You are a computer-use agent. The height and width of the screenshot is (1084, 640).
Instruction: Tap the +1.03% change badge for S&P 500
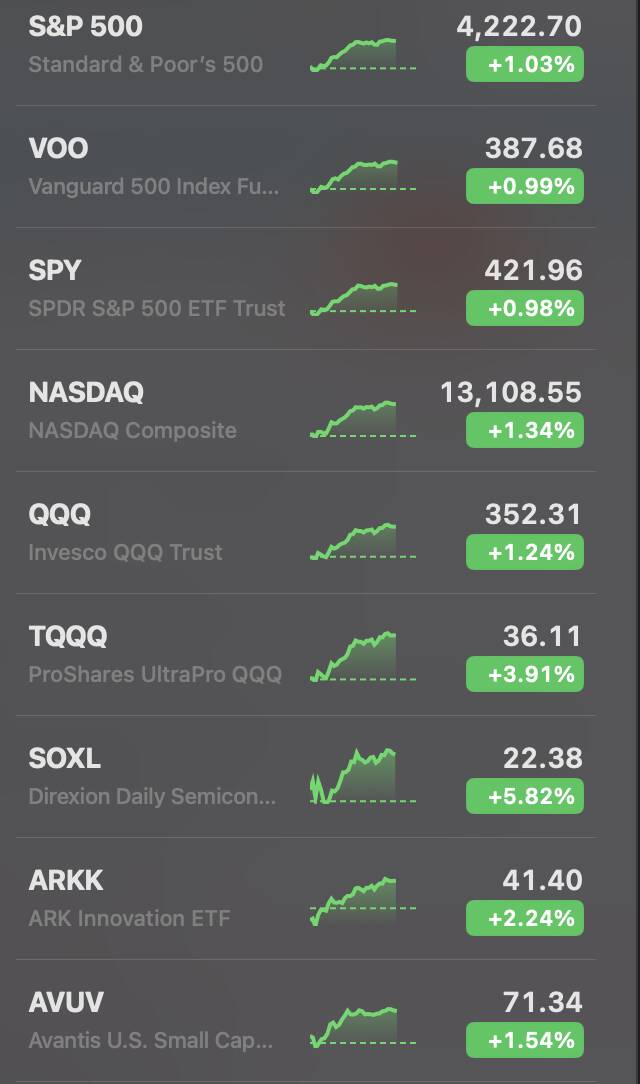(525, 64)
